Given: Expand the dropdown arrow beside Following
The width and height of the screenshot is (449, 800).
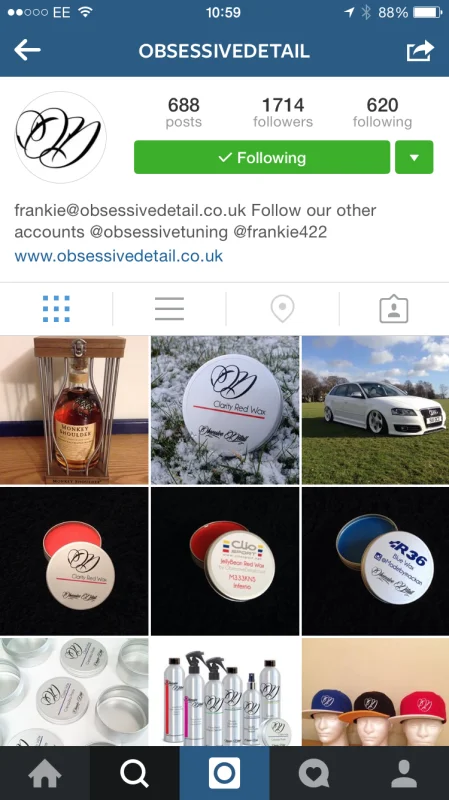Looking at the screenshot, I should [414, 158].
